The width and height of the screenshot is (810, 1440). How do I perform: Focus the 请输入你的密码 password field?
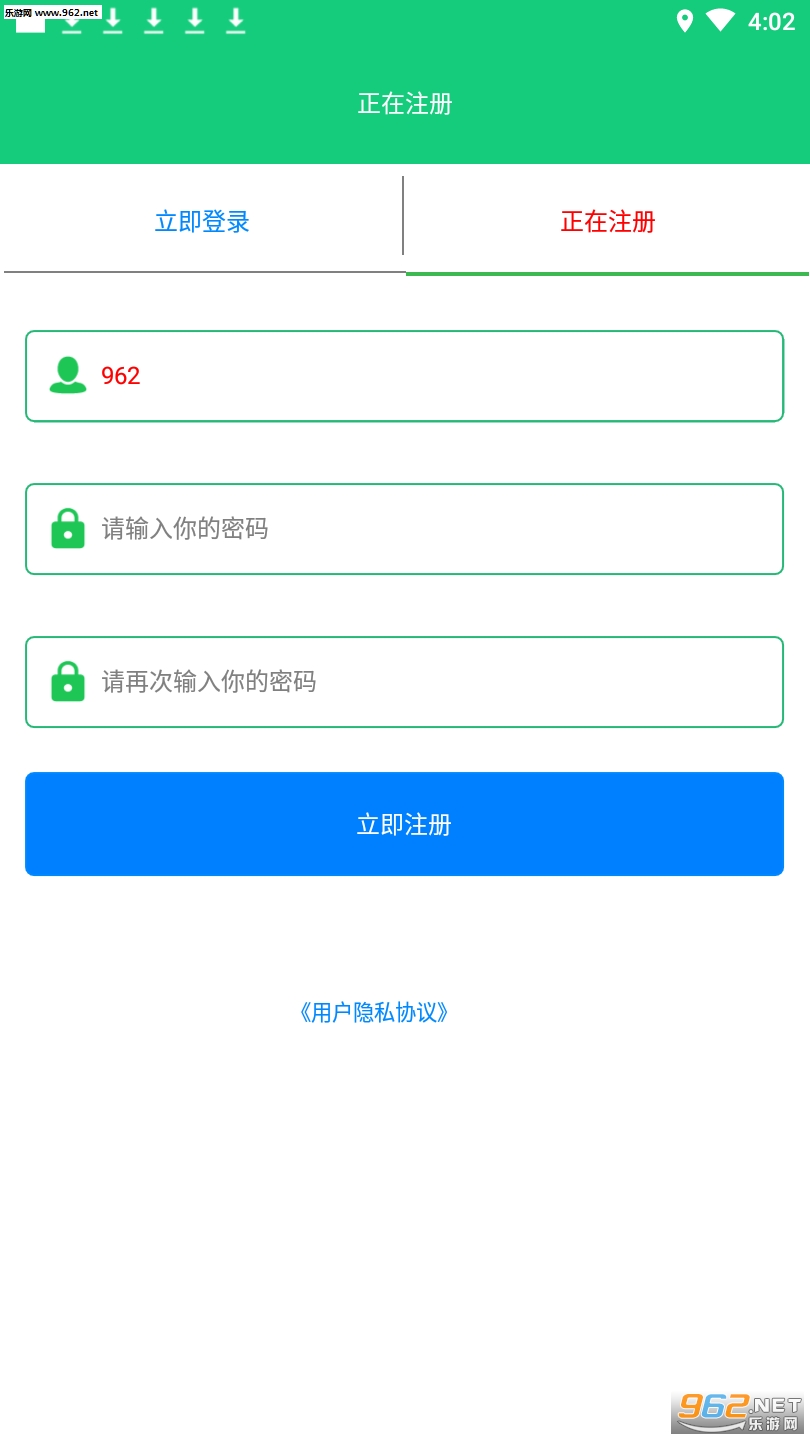pyautogui.click(x=404, y=529)
